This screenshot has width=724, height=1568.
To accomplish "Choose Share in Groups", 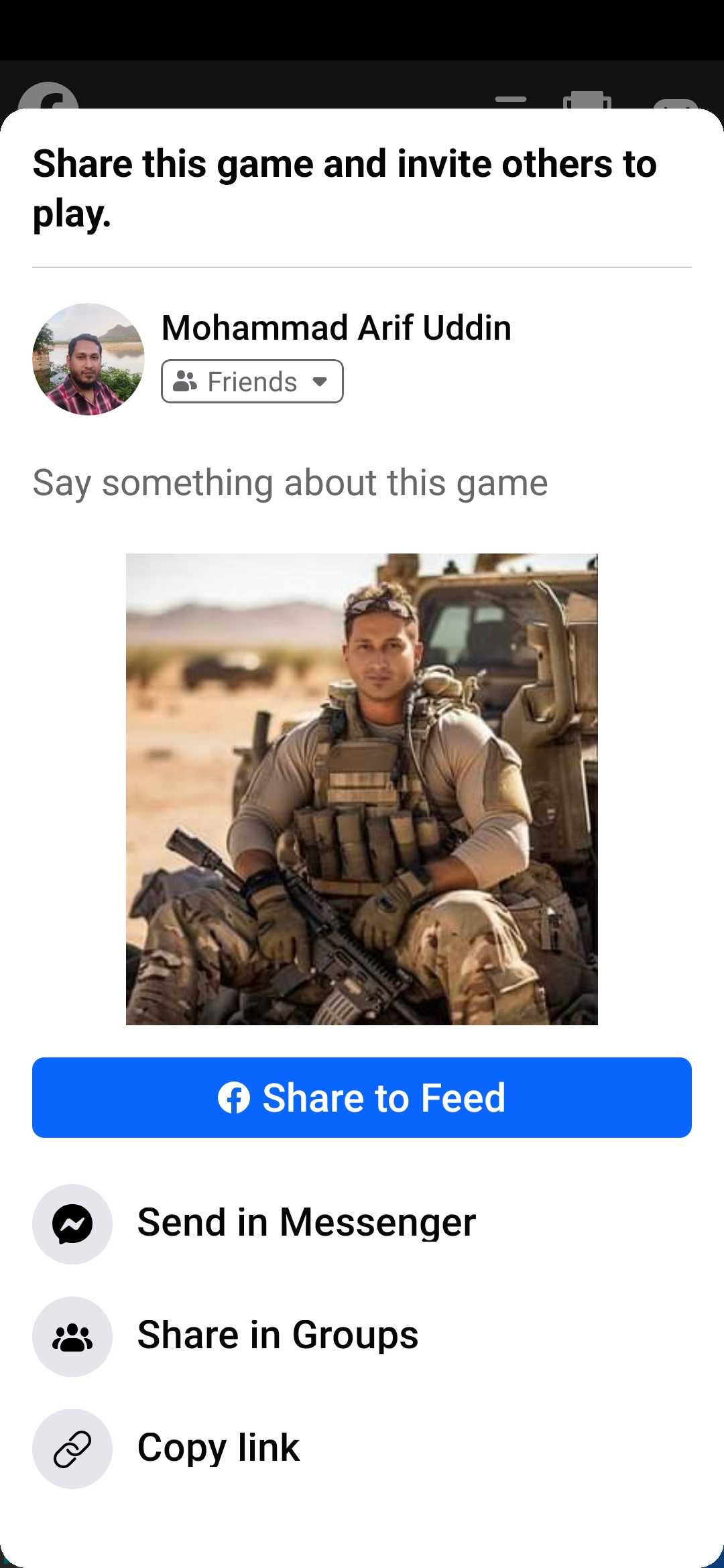I will pyautogui.click(x=278, y=1335).
